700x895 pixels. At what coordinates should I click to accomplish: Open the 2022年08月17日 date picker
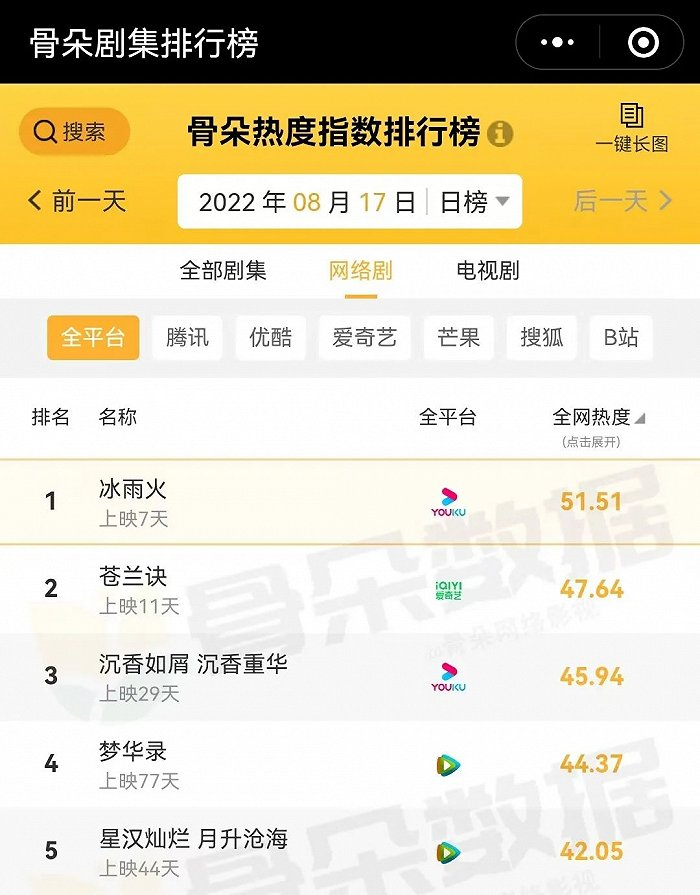point(307,202)
